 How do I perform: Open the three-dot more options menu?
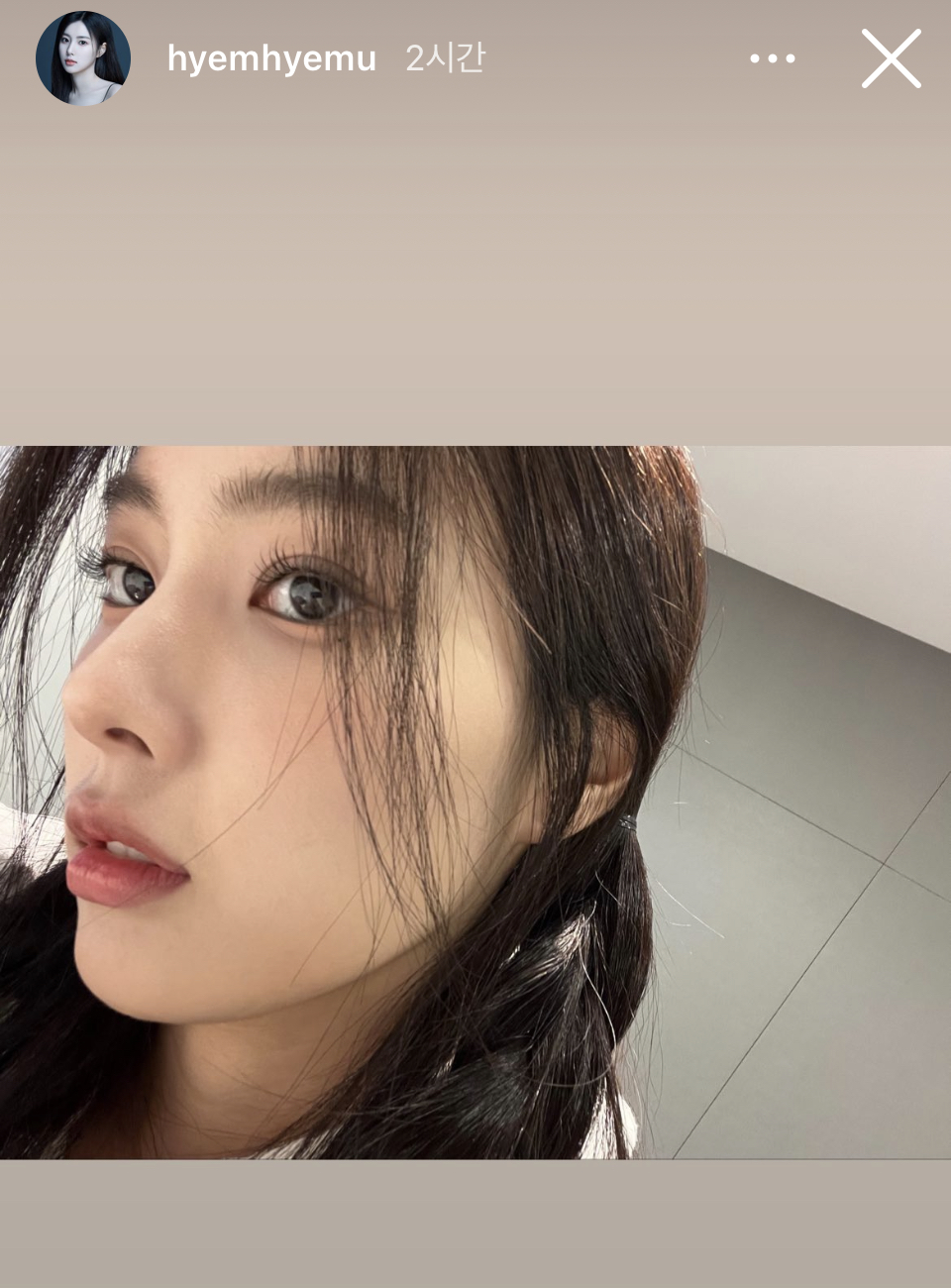[x=772, y=59]
